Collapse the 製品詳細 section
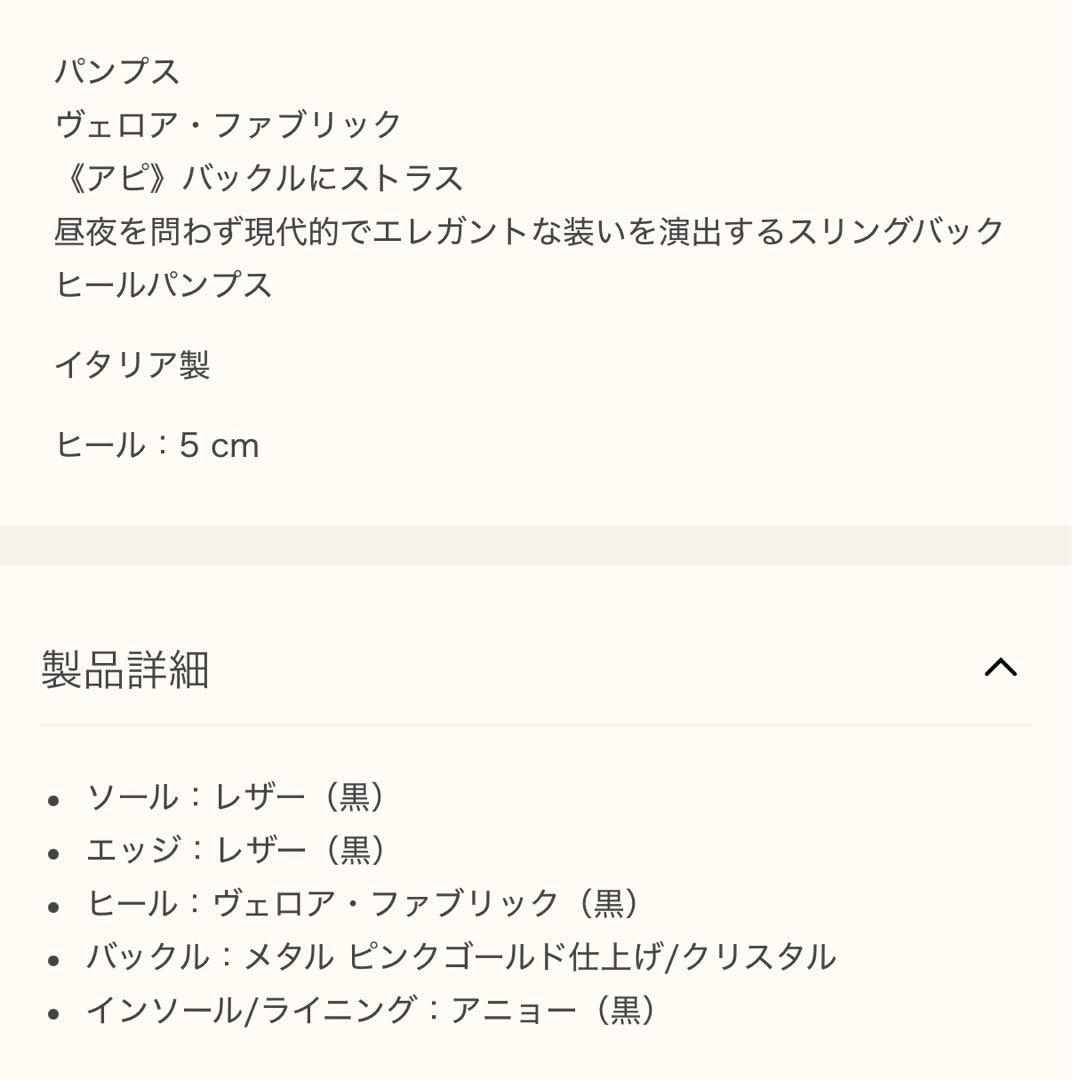1072x1080 pixels. pos(1000,668)
